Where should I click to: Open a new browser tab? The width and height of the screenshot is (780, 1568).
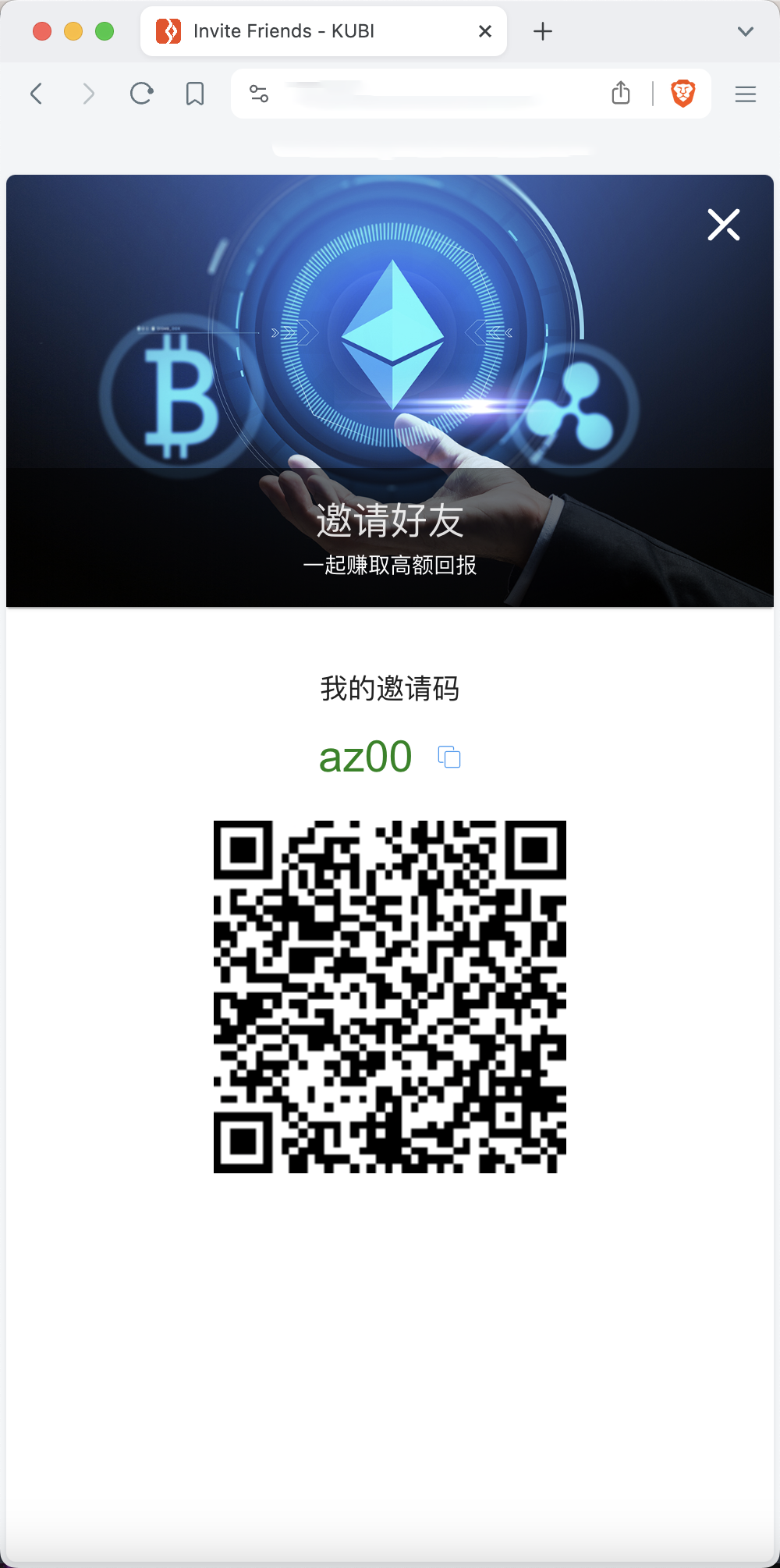click(543, 31)
